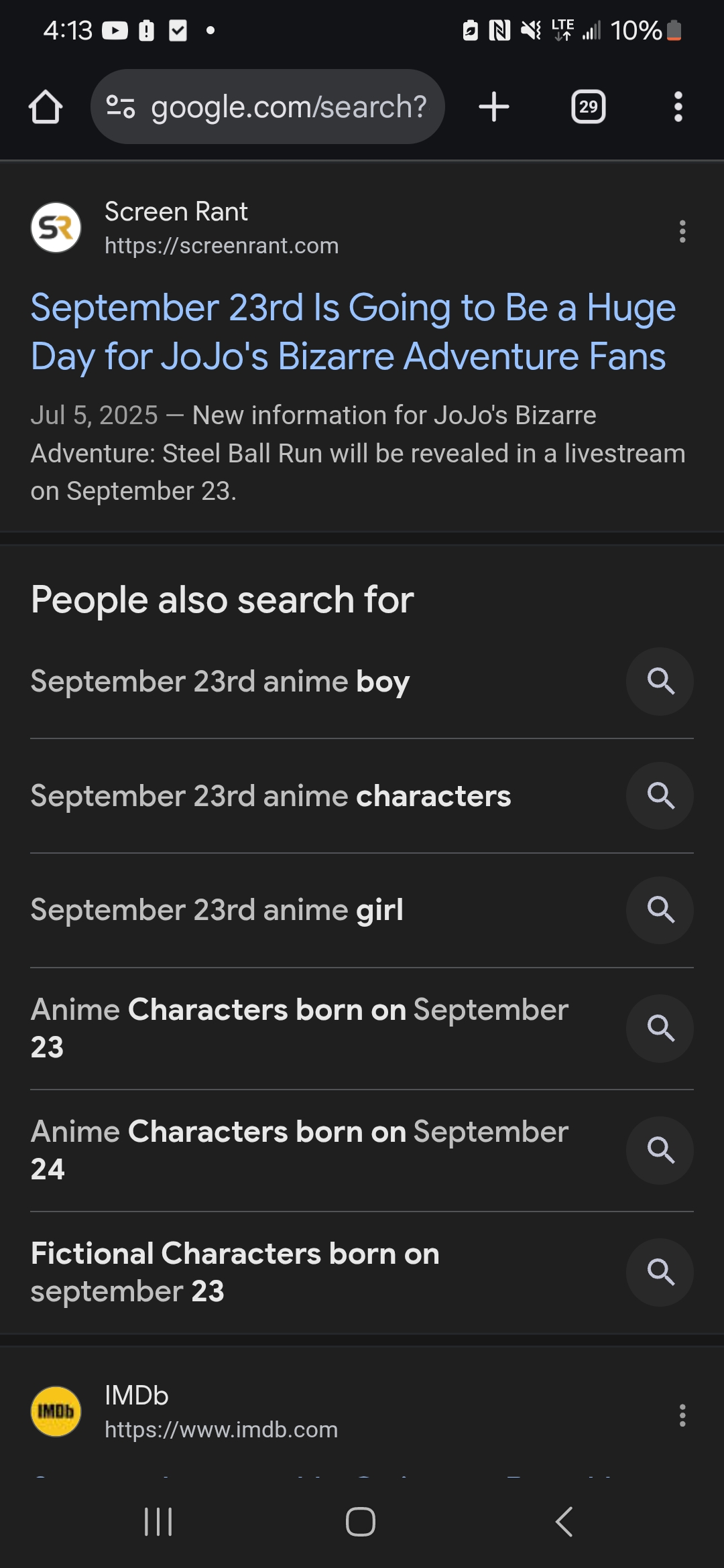Viewport: 724px width, 1568px height.
Task: Search for September 23rd anime girl
Action: pyautogui.click(x=217, y=910)
